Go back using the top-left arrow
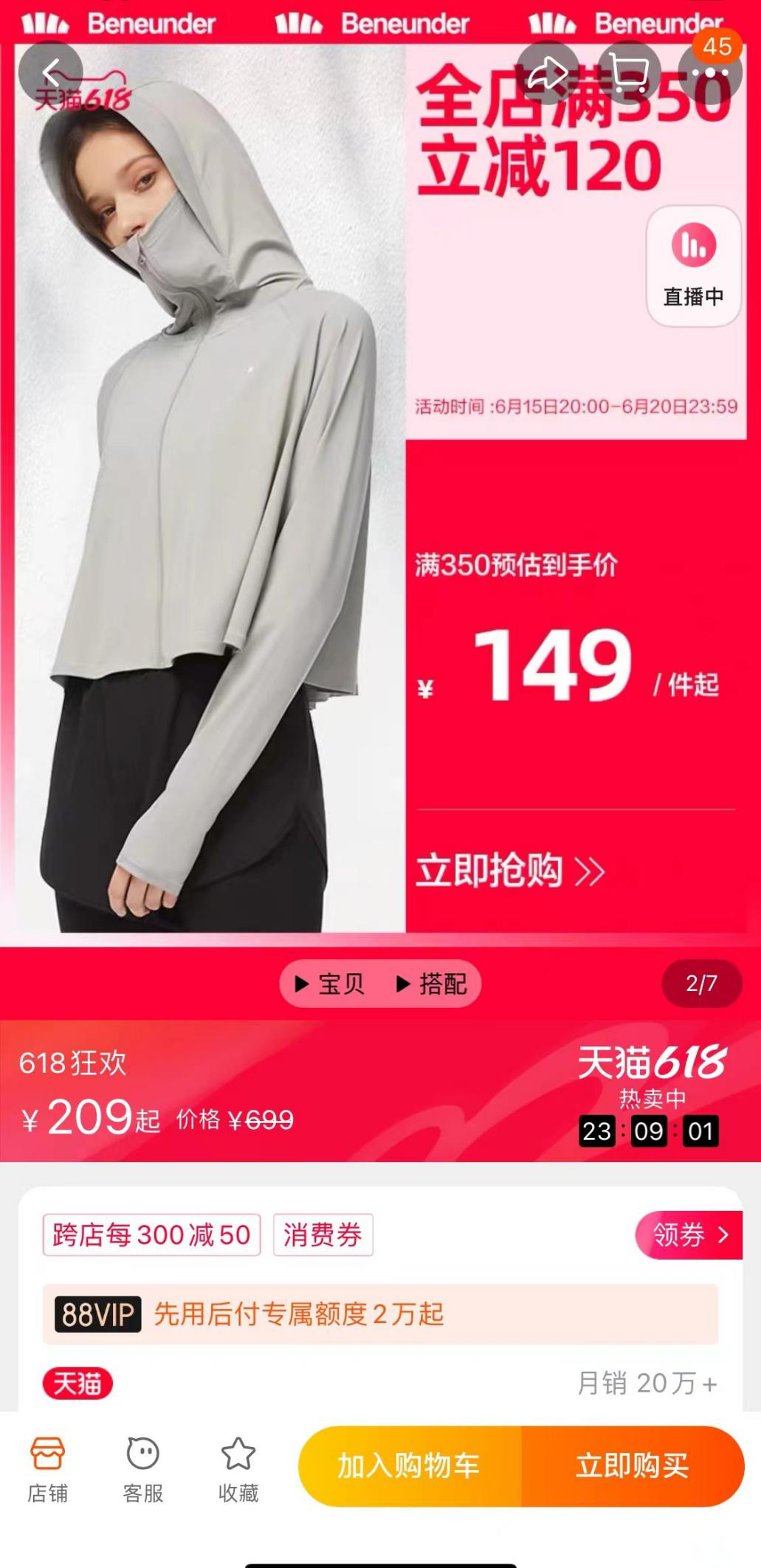761x1568 pixels. [x=50, y=73]
